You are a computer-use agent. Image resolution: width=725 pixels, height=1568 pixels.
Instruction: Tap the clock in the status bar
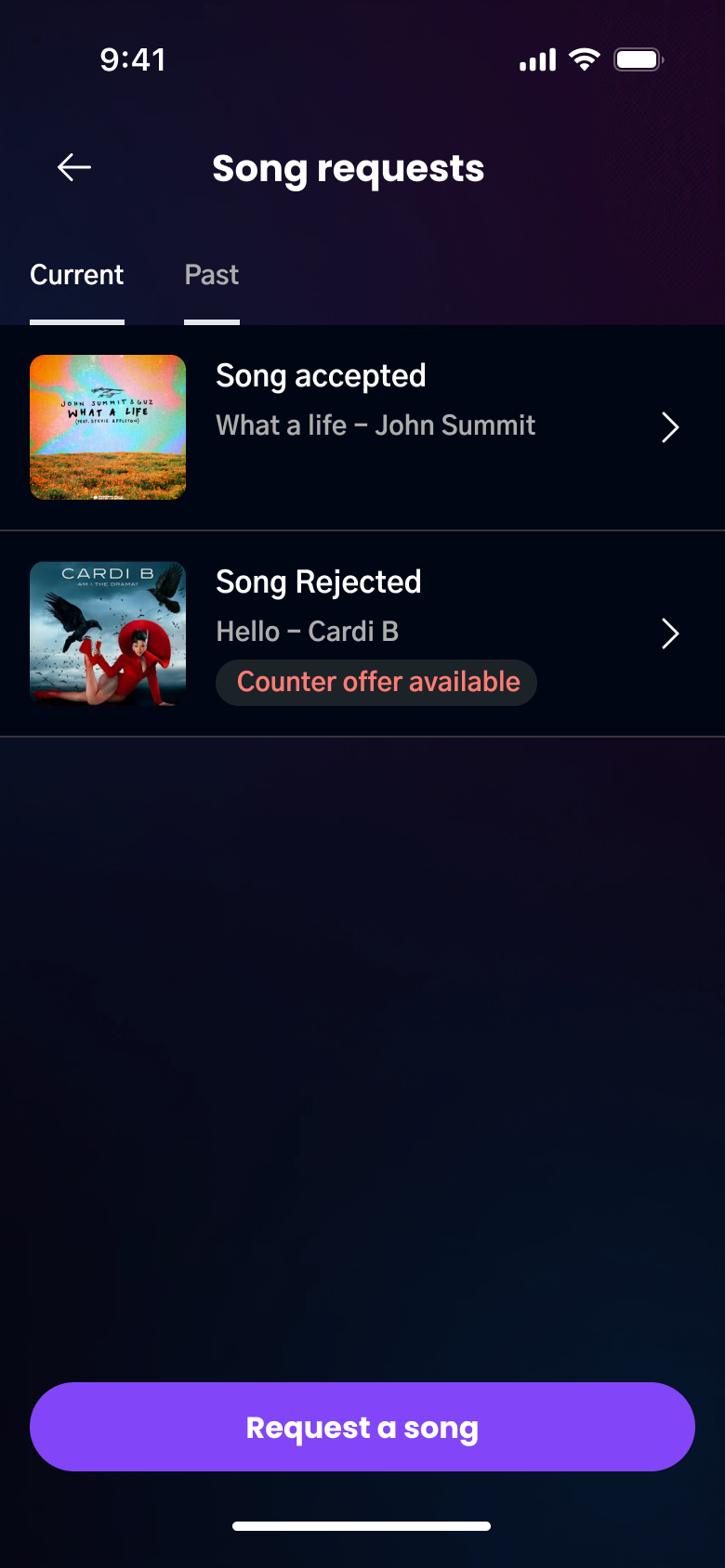(x=133, y=59)
